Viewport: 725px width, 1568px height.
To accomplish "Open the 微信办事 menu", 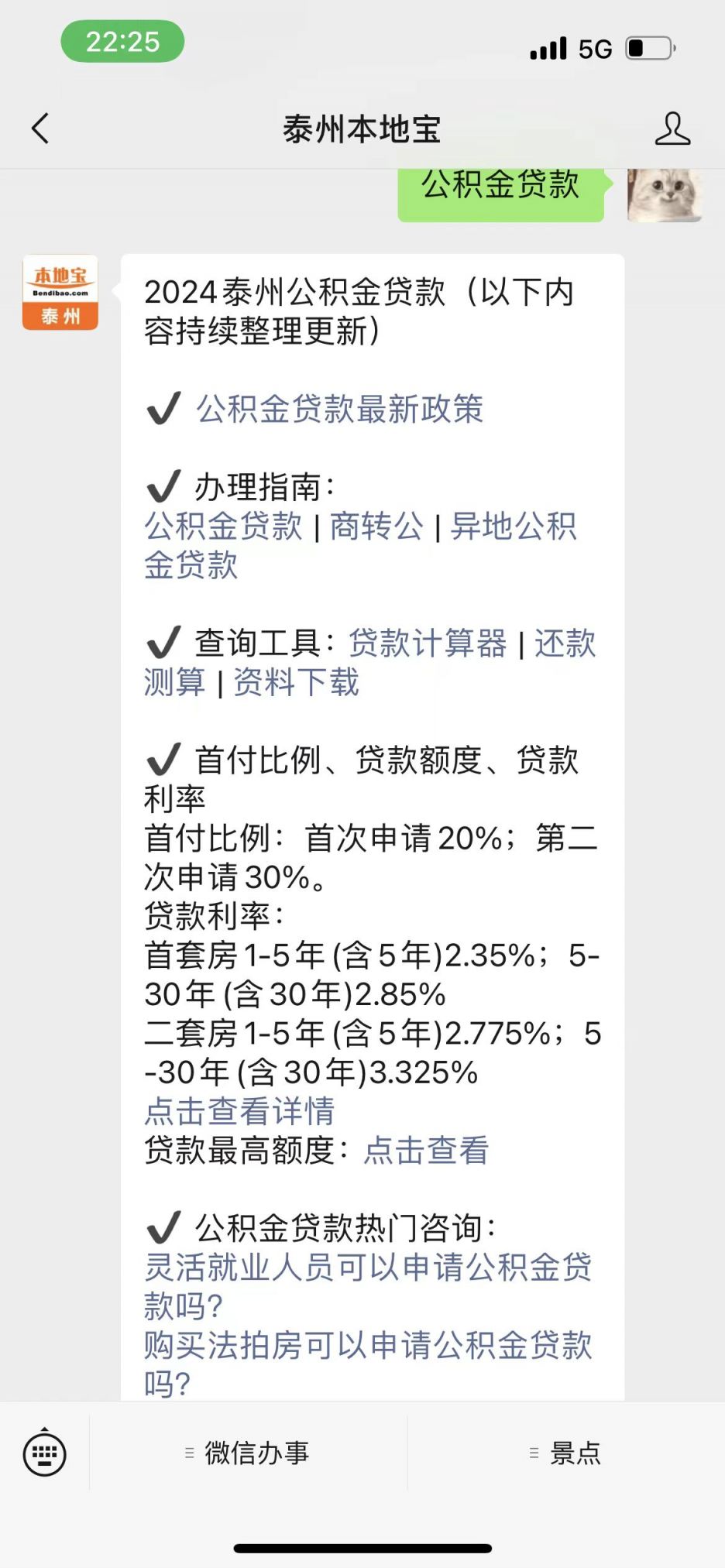I will point(248,1453).
